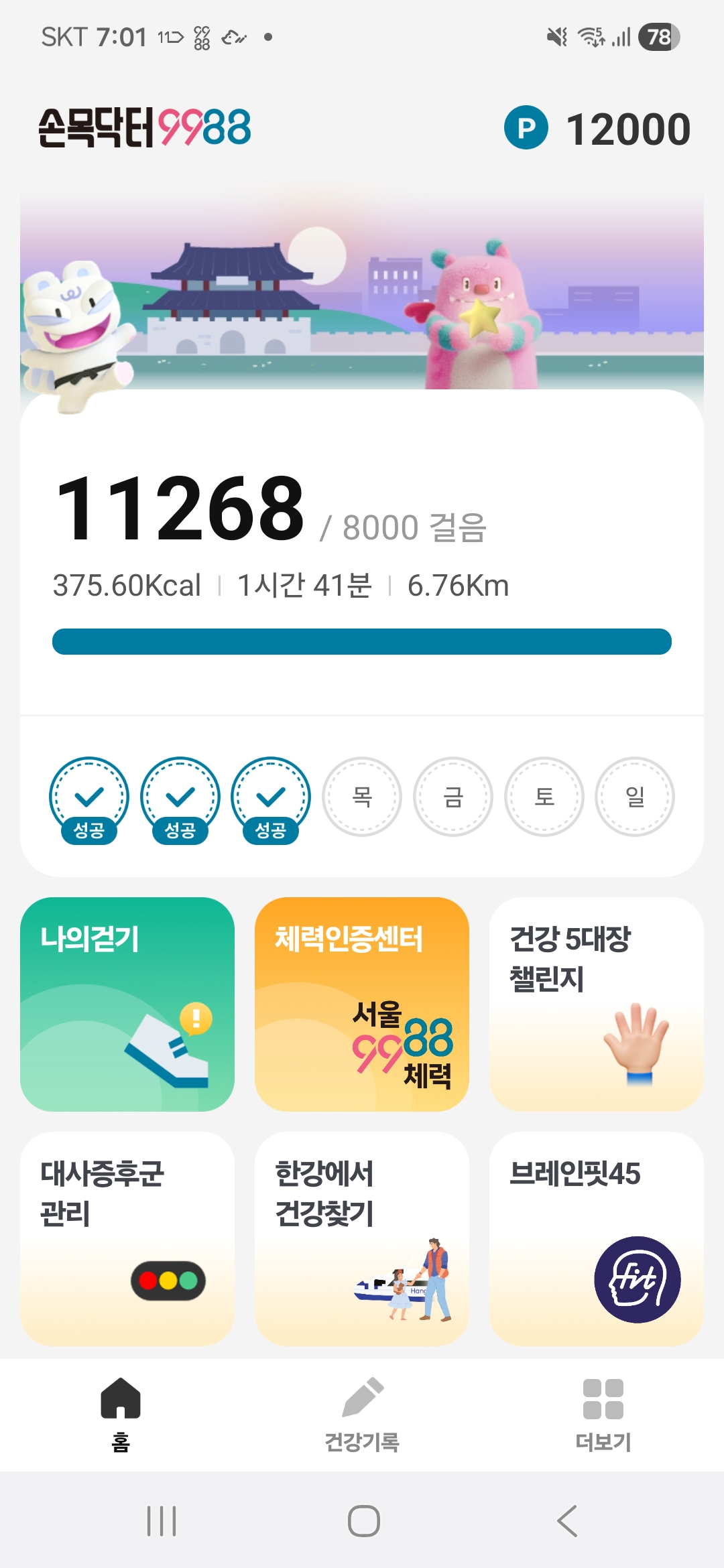Go back with system back button
The width and height of the screenshot is (724, 1568).
coord(567,1520)
